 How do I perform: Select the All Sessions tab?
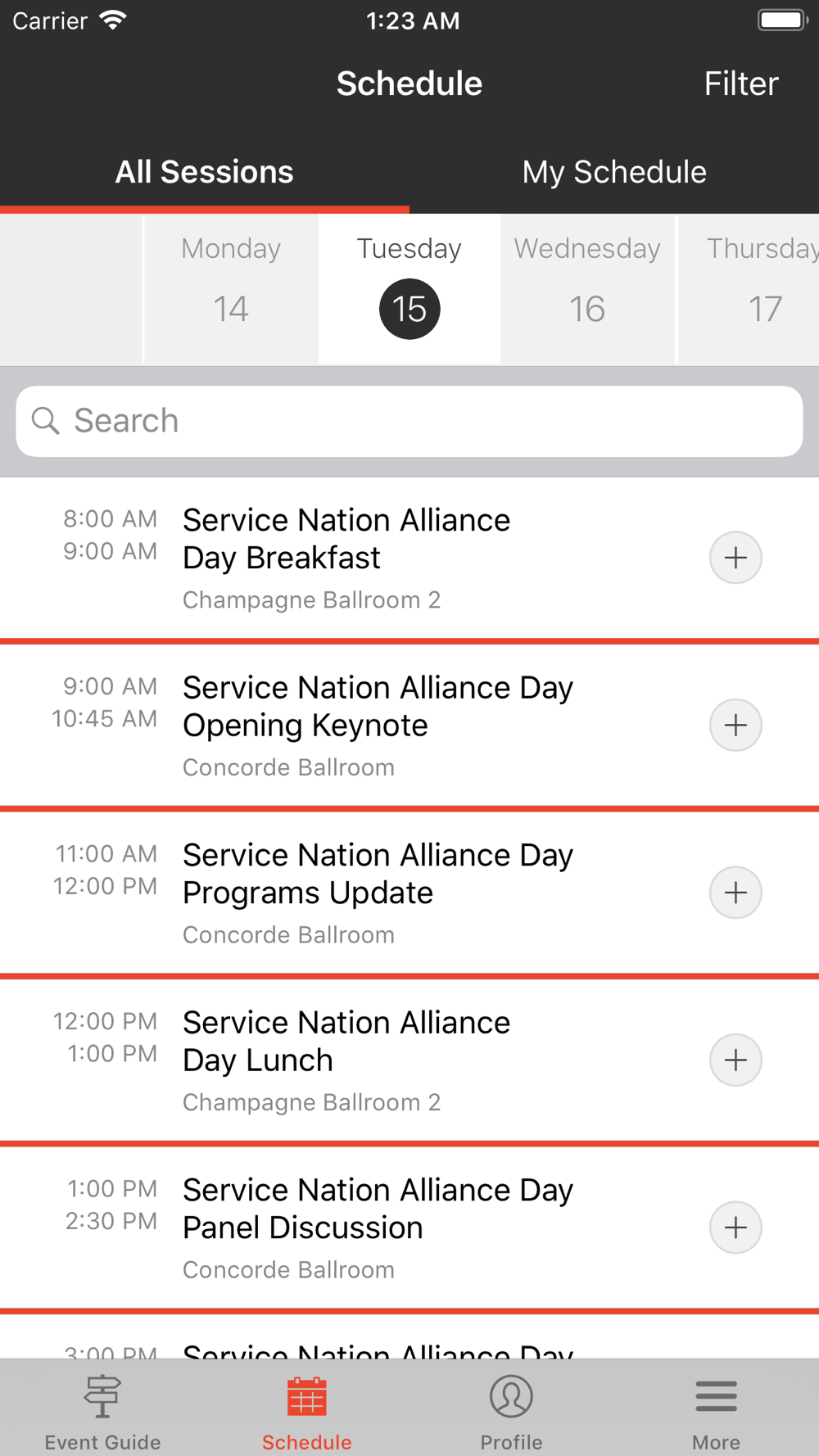205,172
